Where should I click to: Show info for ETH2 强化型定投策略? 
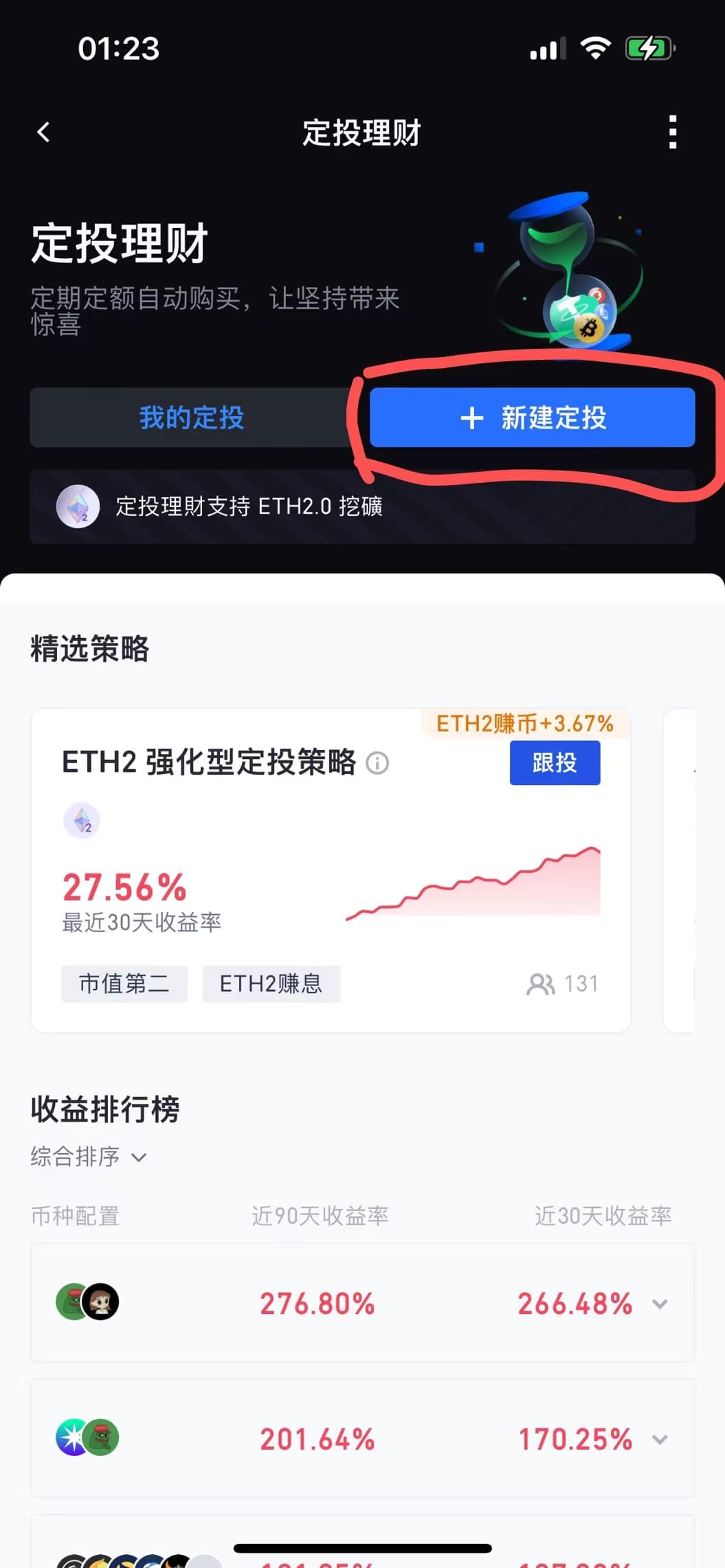377,763
